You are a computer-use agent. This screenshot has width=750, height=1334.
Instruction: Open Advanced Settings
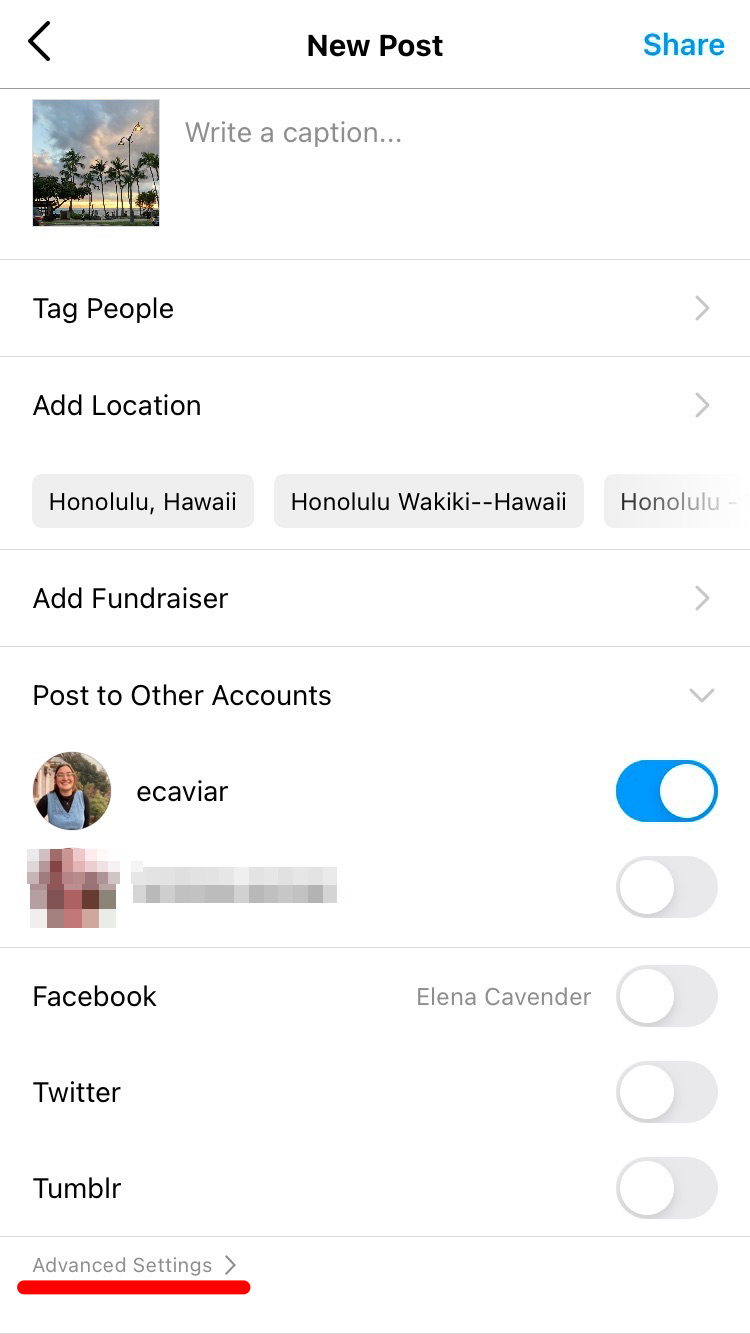click(x=134, y=1265)
